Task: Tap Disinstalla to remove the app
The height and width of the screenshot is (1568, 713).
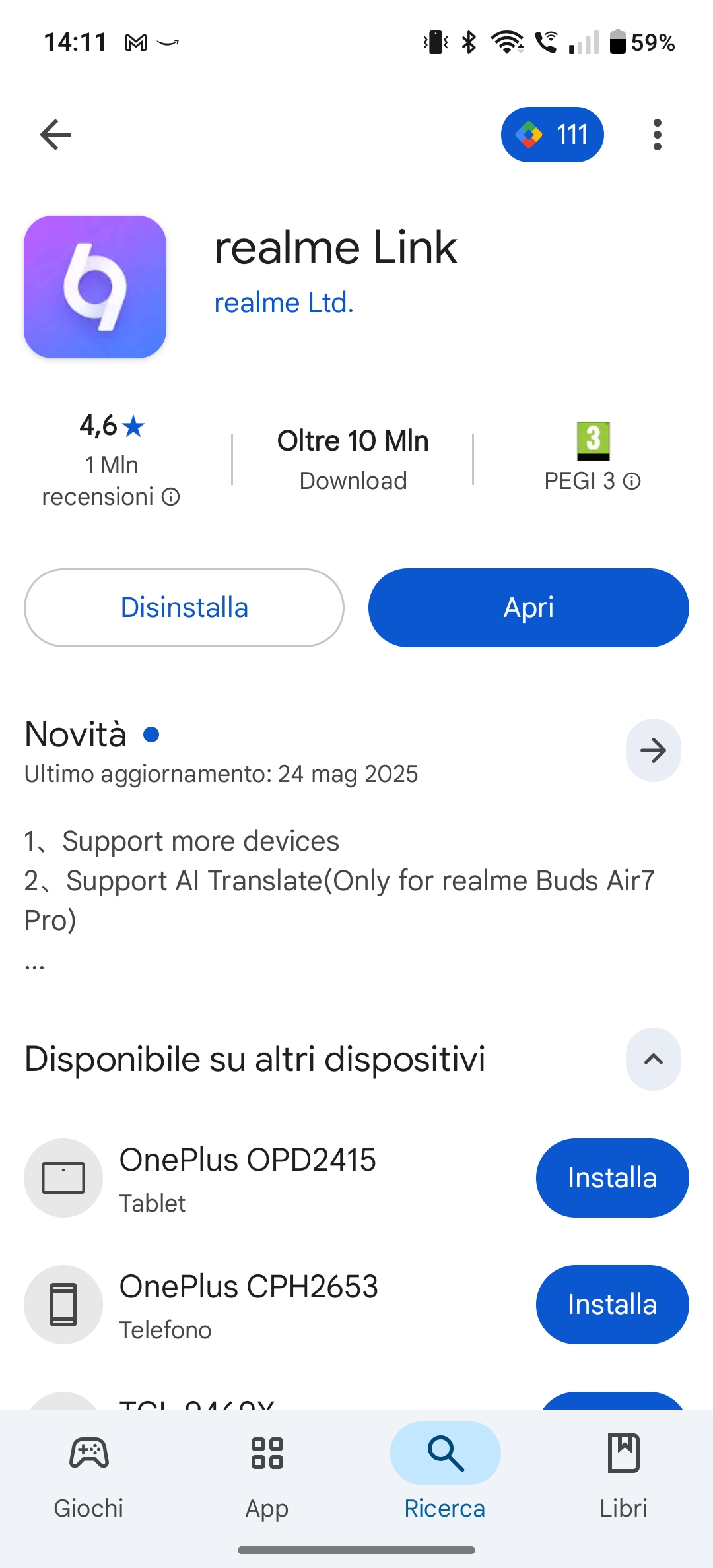Action: pos(184,608)
